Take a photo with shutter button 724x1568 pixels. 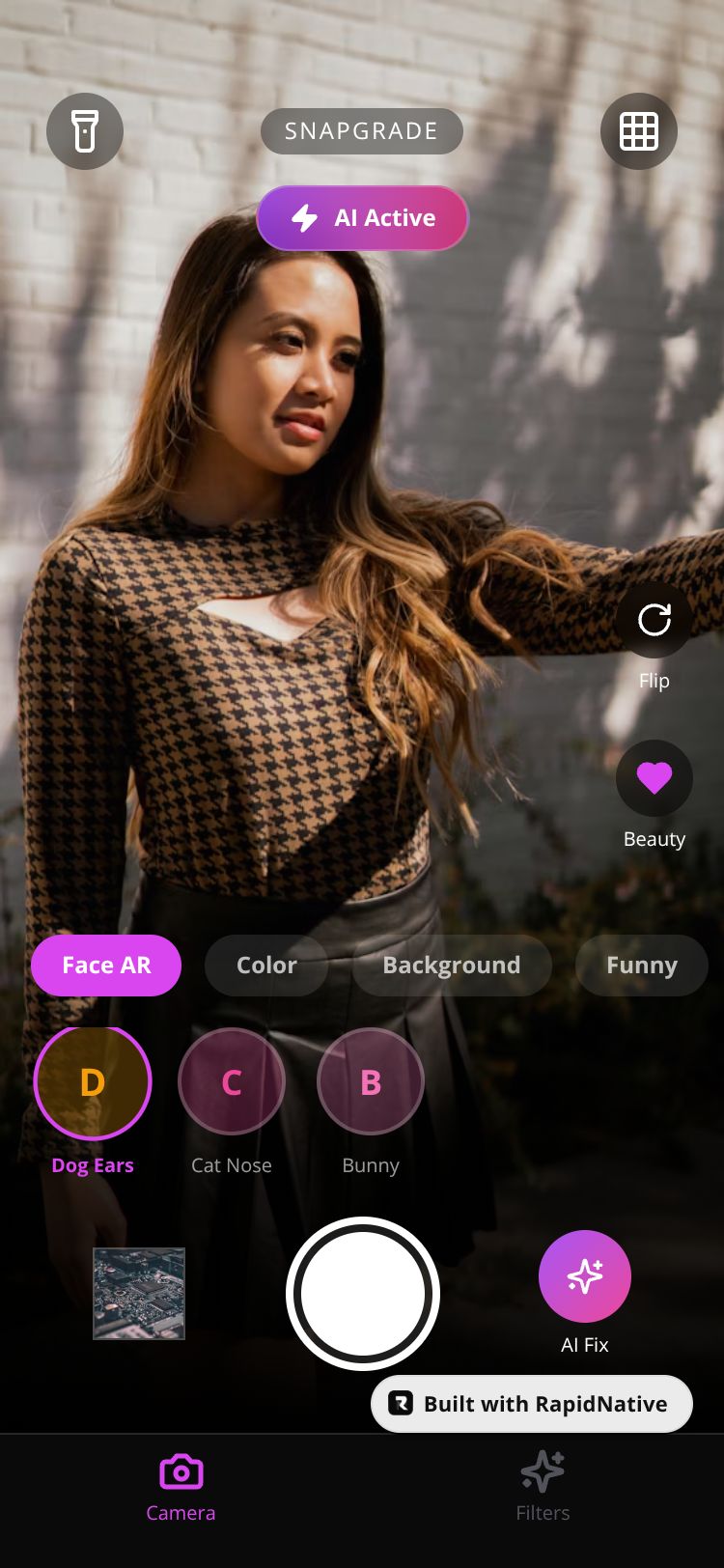363,1294
